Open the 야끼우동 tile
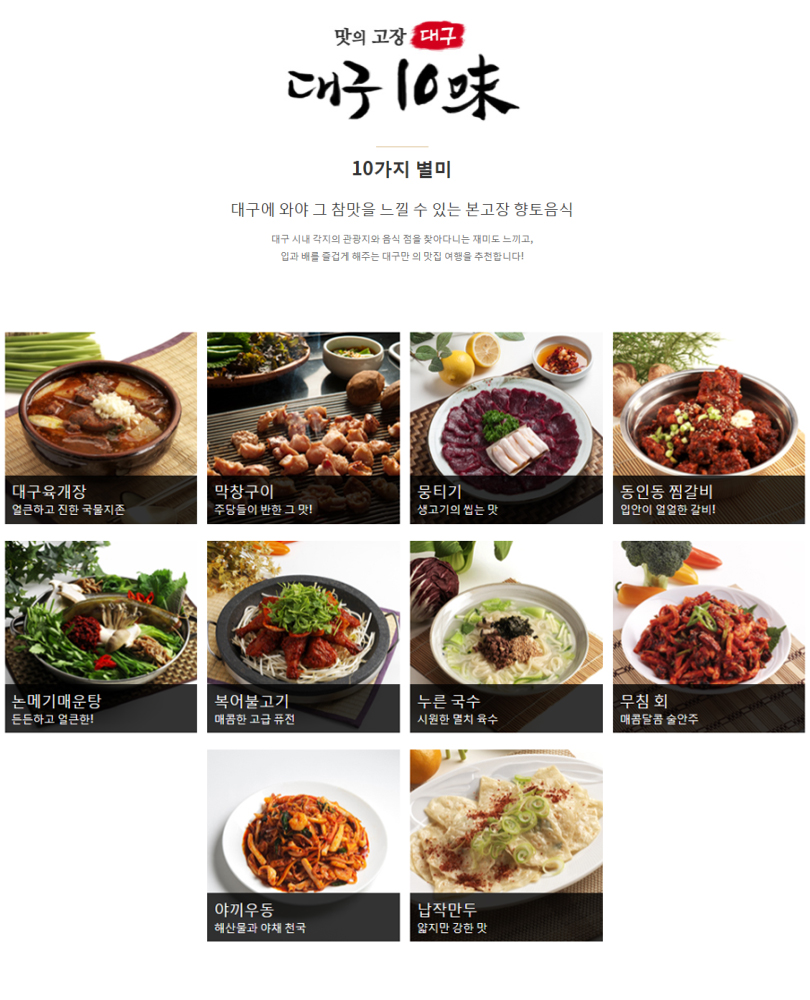The image size is (810, 1000). coord(303,845)
